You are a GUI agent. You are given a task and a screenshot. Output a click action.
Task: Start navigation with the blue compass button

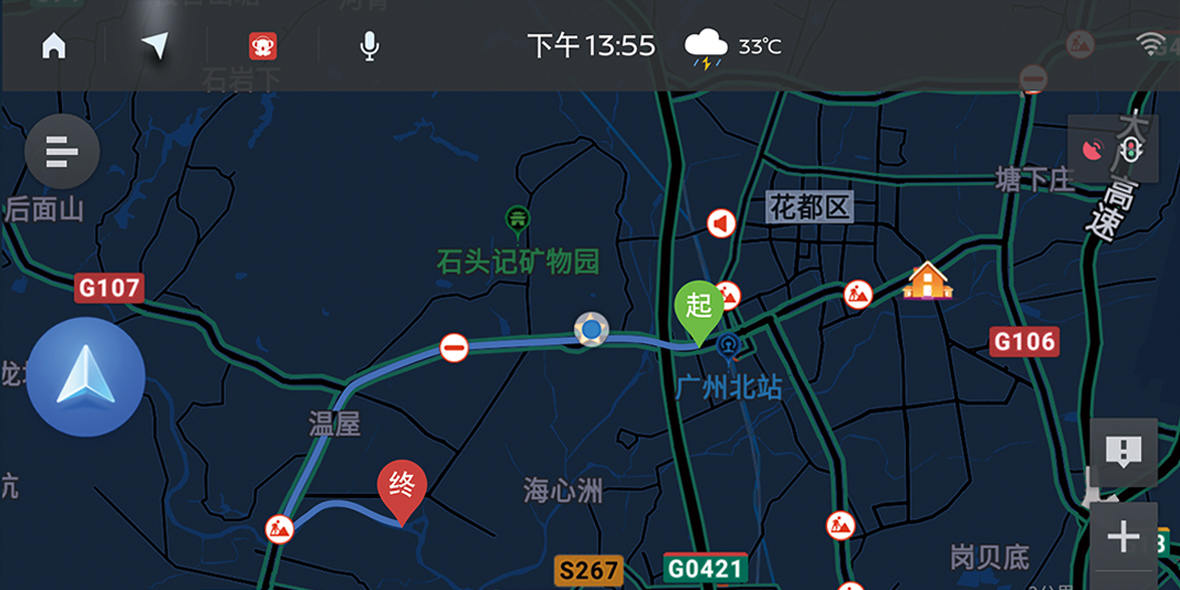(x=86, y=377)
